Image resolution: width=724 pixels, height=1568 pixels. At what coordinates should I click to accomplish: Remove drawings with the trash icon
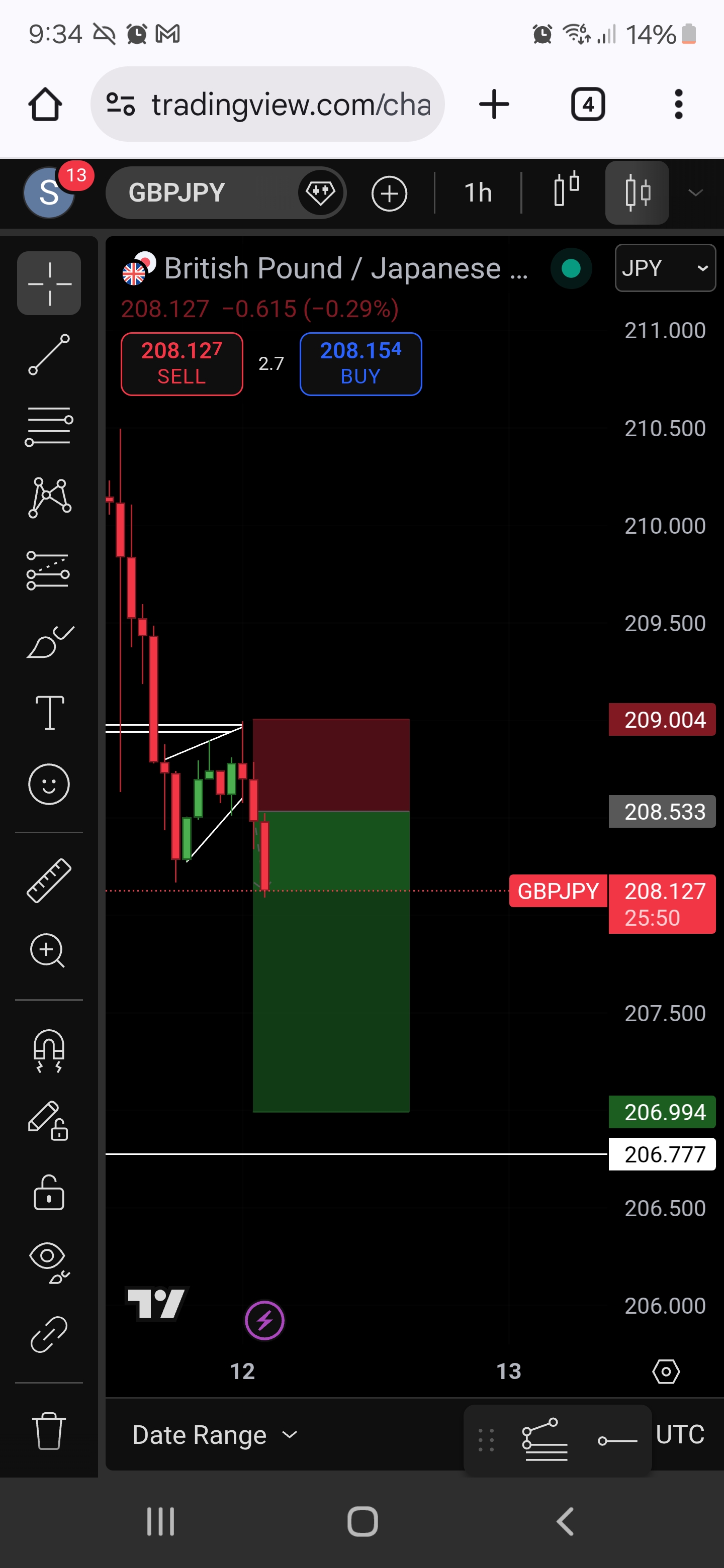[49, 1430]
